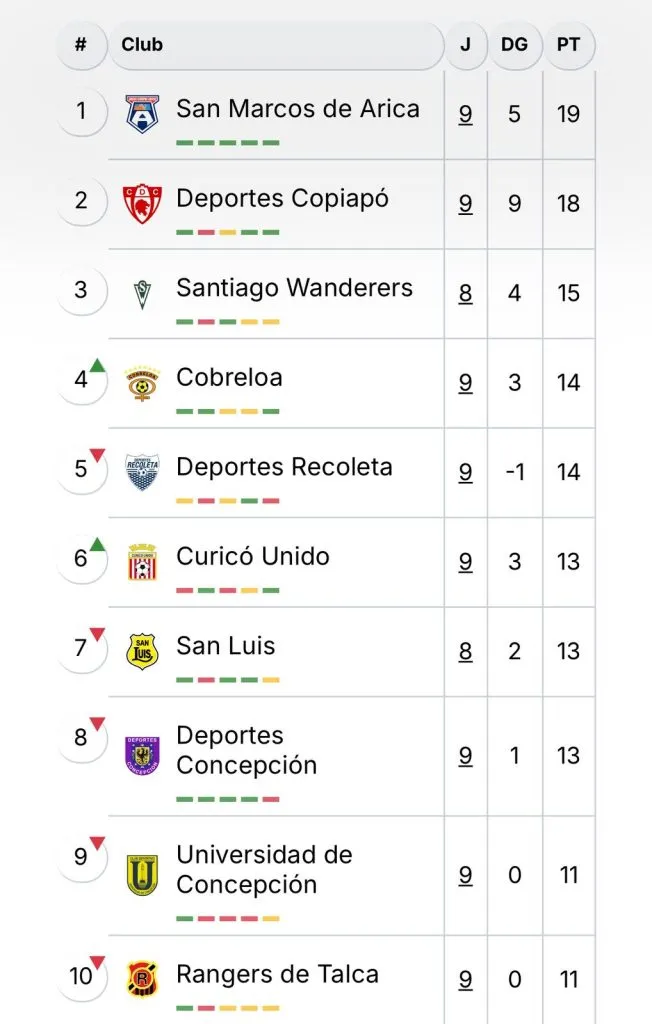Tap the Cobreloa team row
652x1024 pixels.
point(229,378)
